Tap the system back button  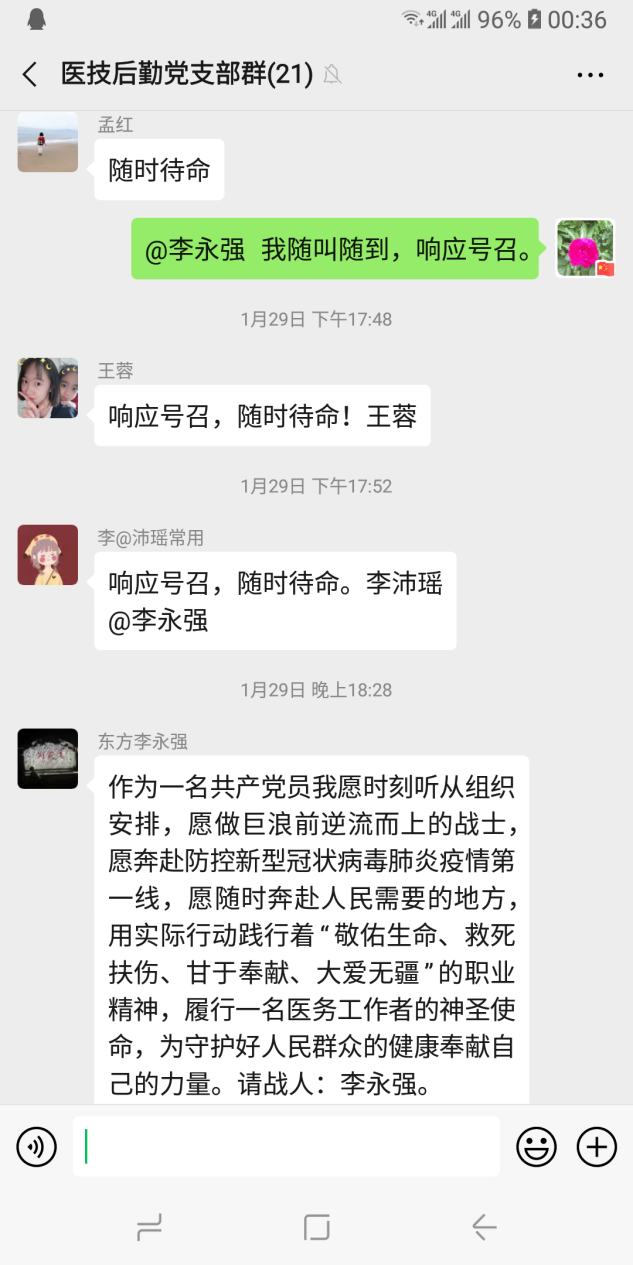[x=484, y=1227]
